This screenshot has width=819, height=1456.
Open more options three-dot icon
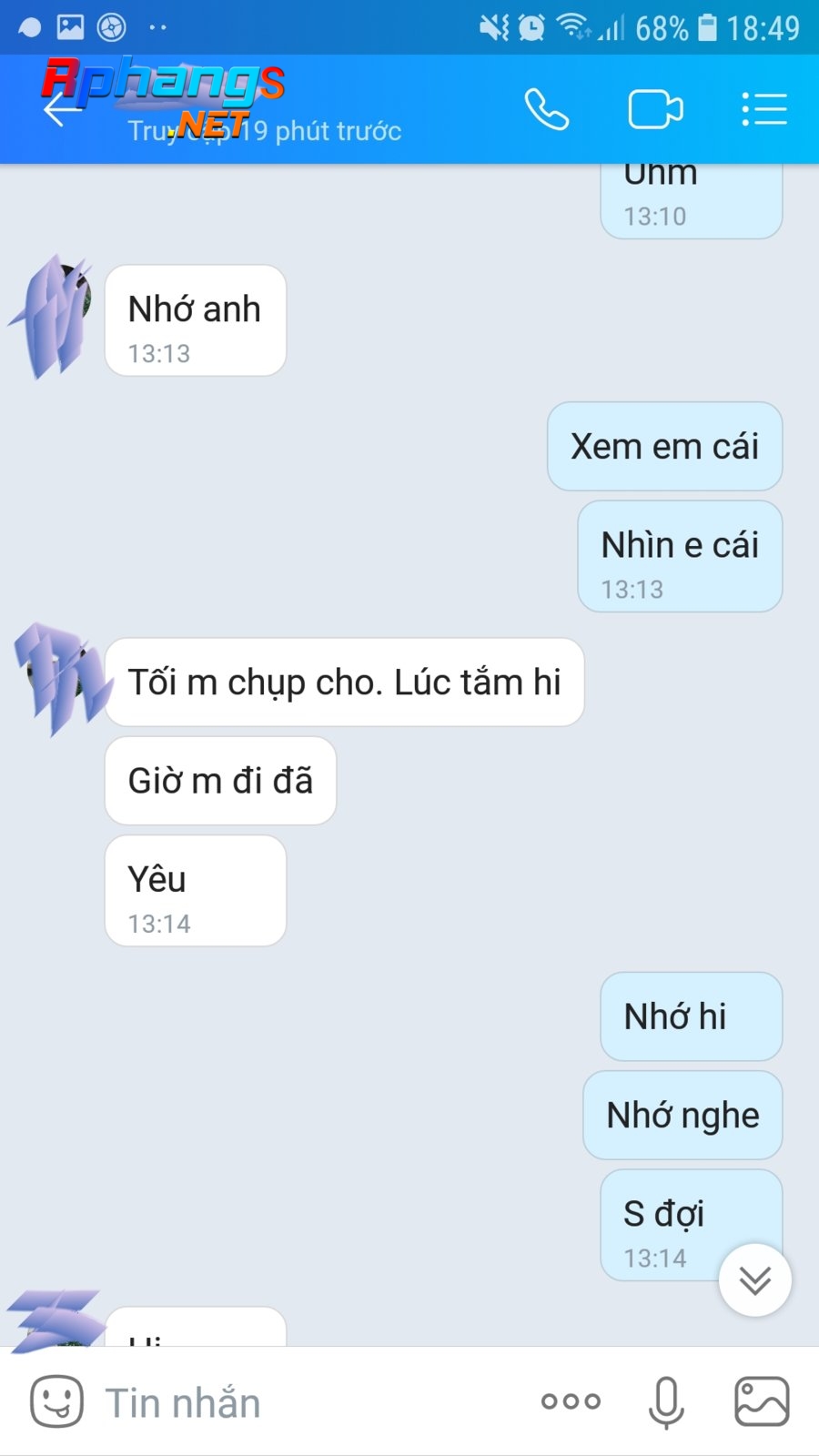[x=571, y=1401]
